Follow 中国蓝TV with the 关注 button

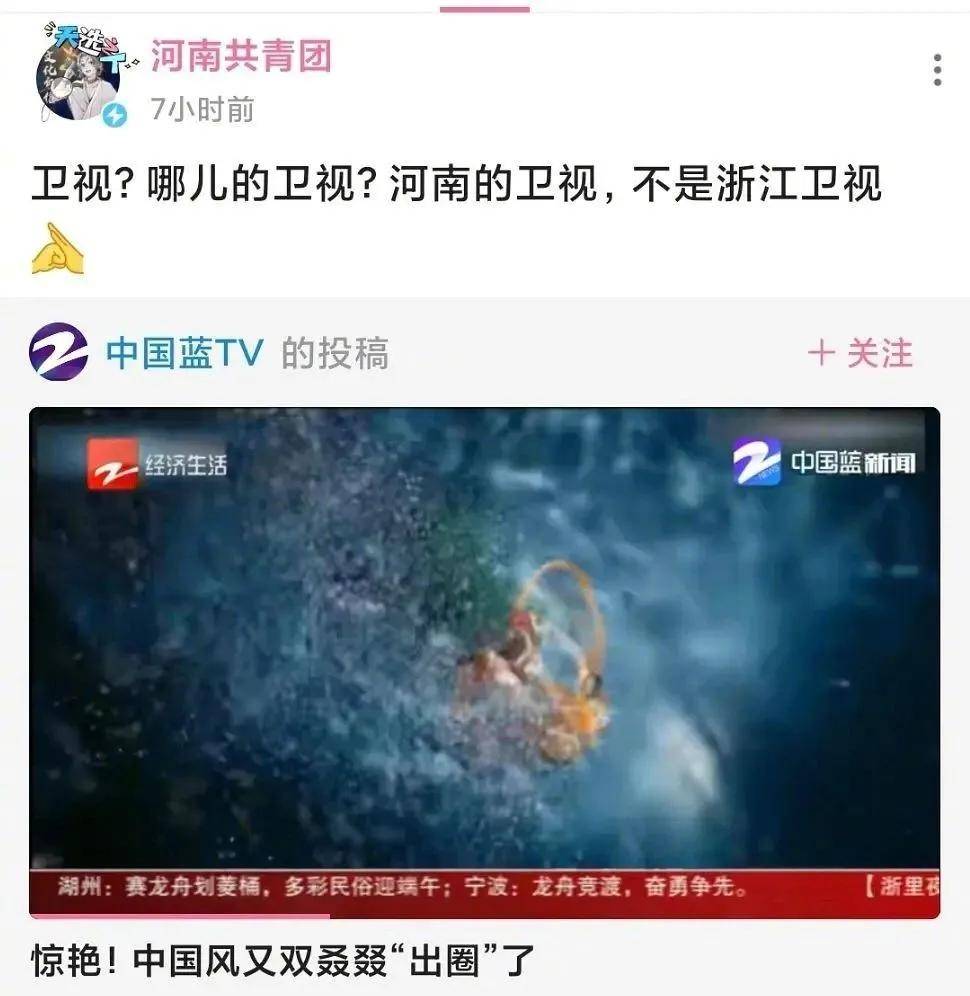point(861,353)
